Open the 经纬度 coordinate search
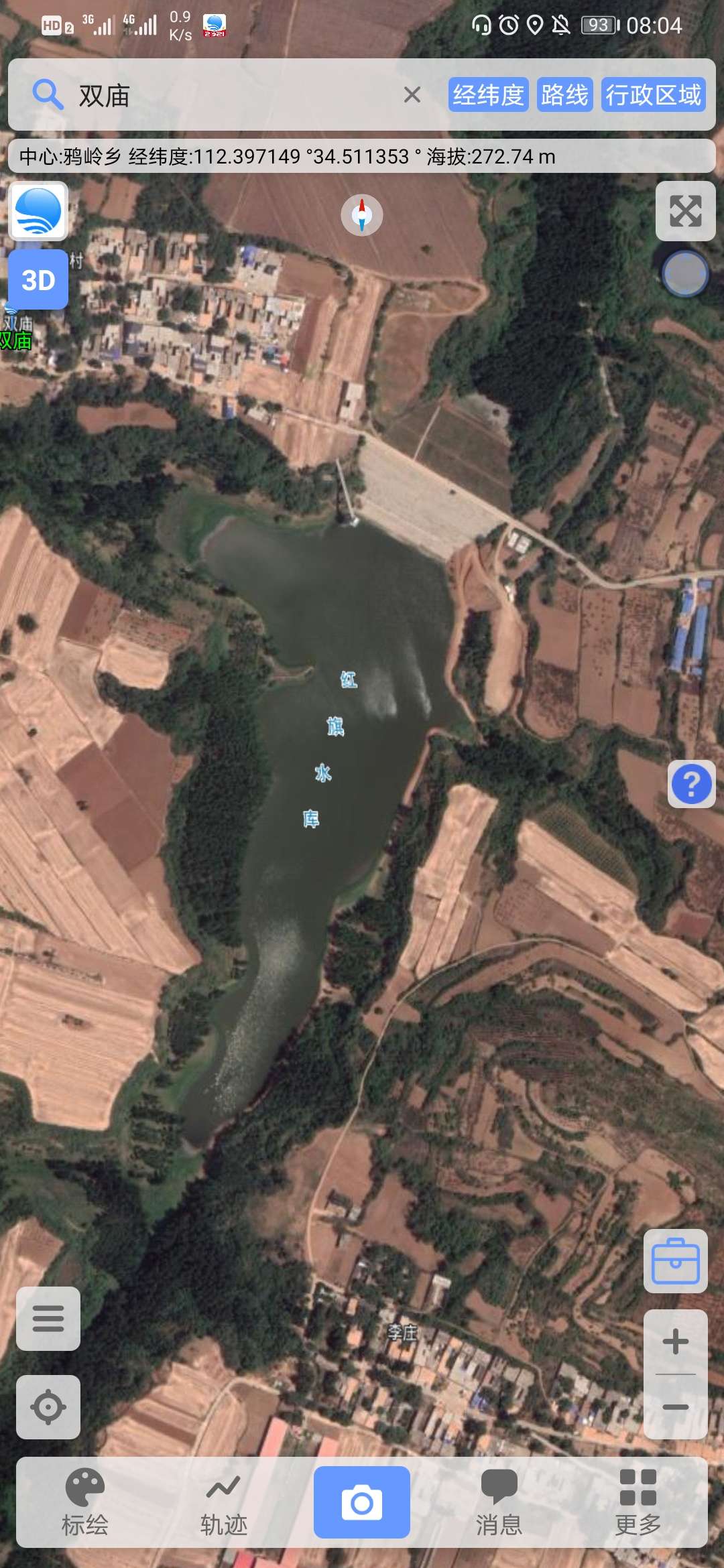The width and height of the screenshot is (724, 1568). click(488, 94)
